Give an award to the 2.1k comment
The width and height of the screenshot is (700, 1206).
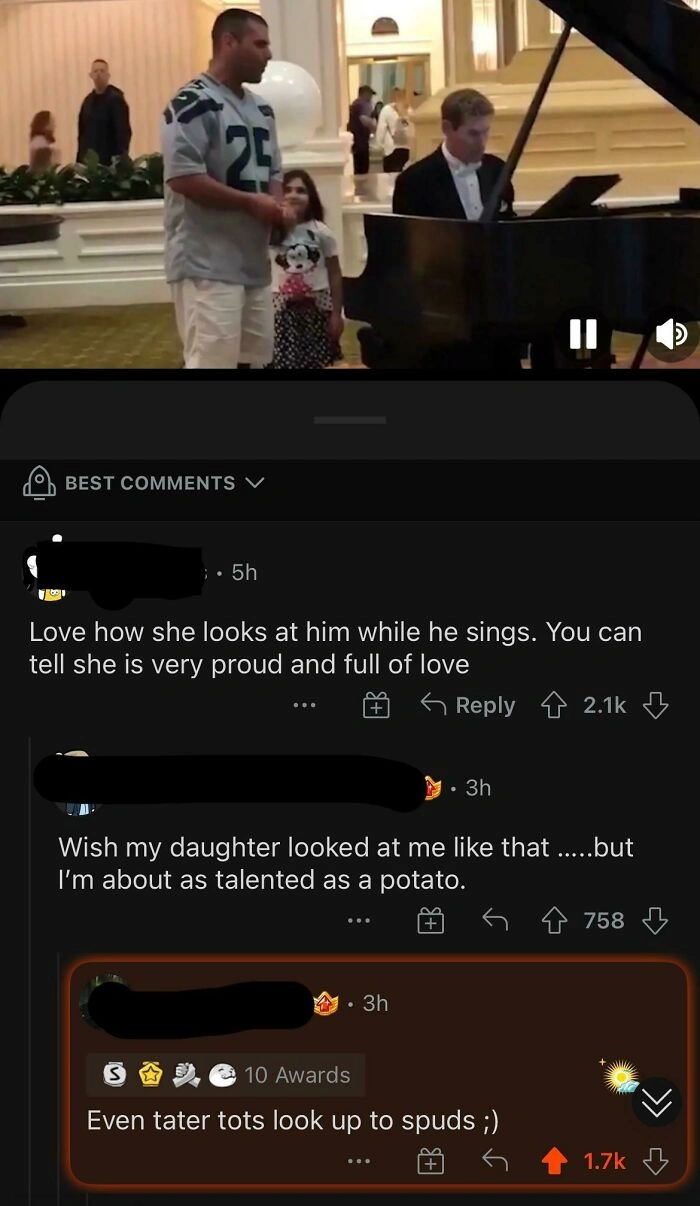point(375,705)
